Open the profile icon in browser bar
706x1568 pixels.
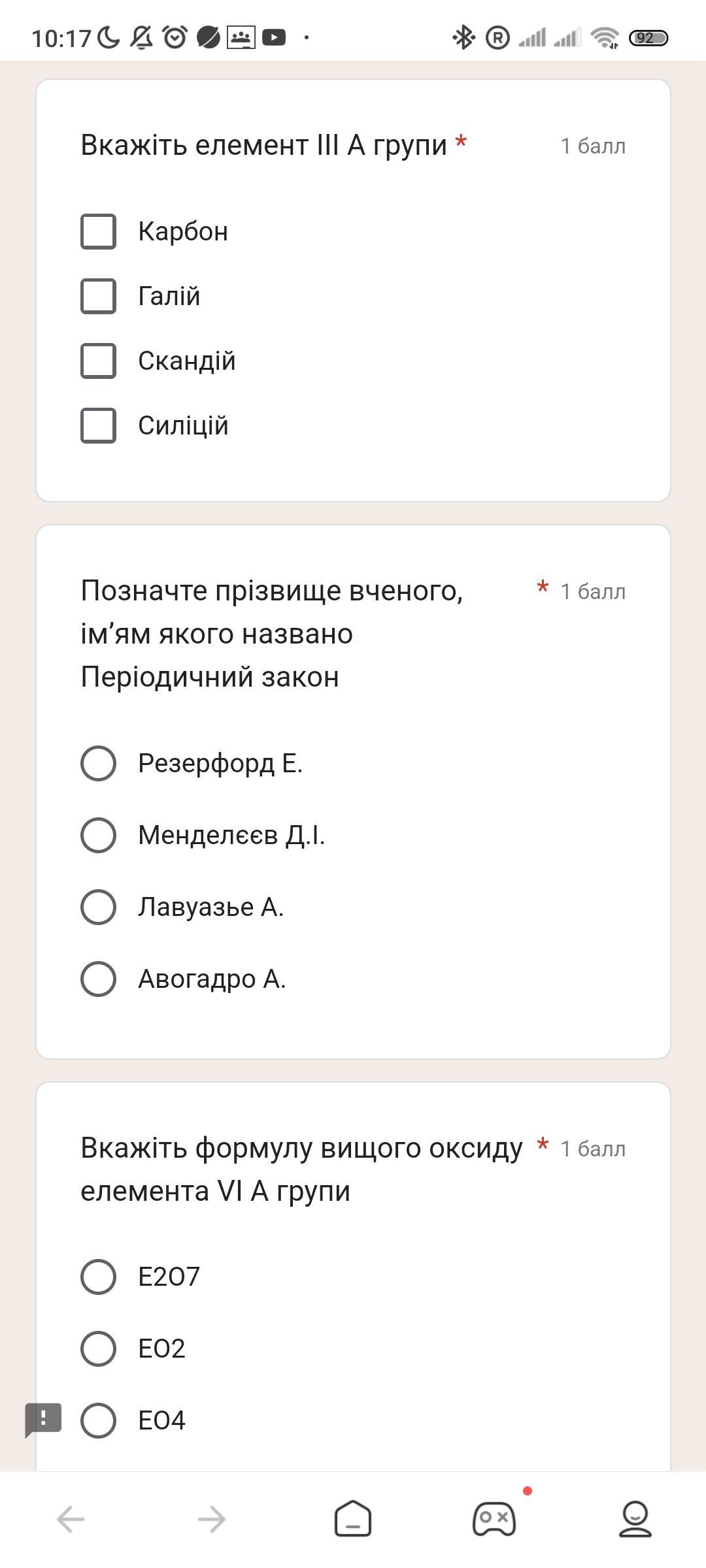[x=635, y=1519]
